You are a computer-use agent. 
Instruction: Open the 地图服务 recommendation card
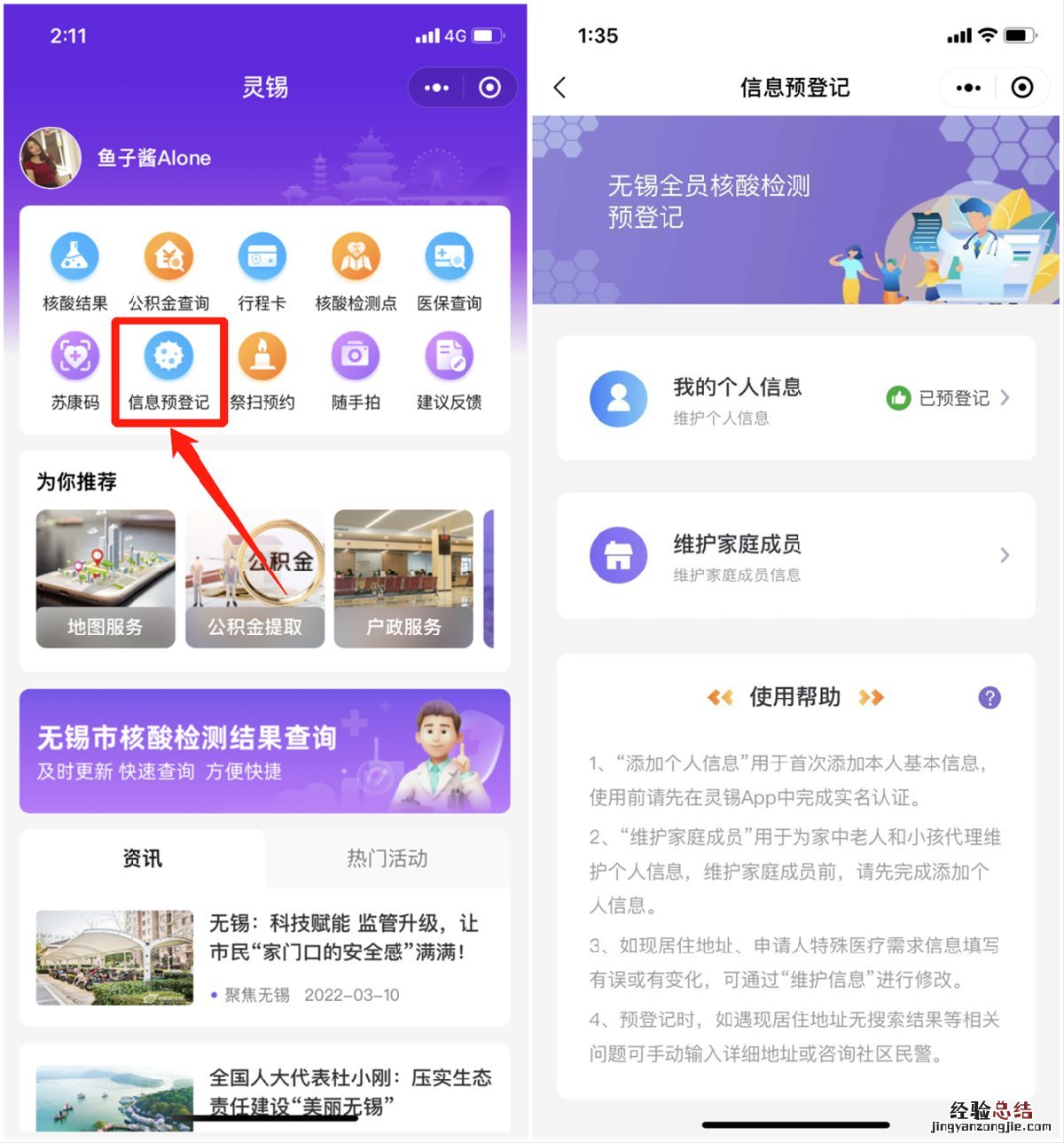pos(106,578)
